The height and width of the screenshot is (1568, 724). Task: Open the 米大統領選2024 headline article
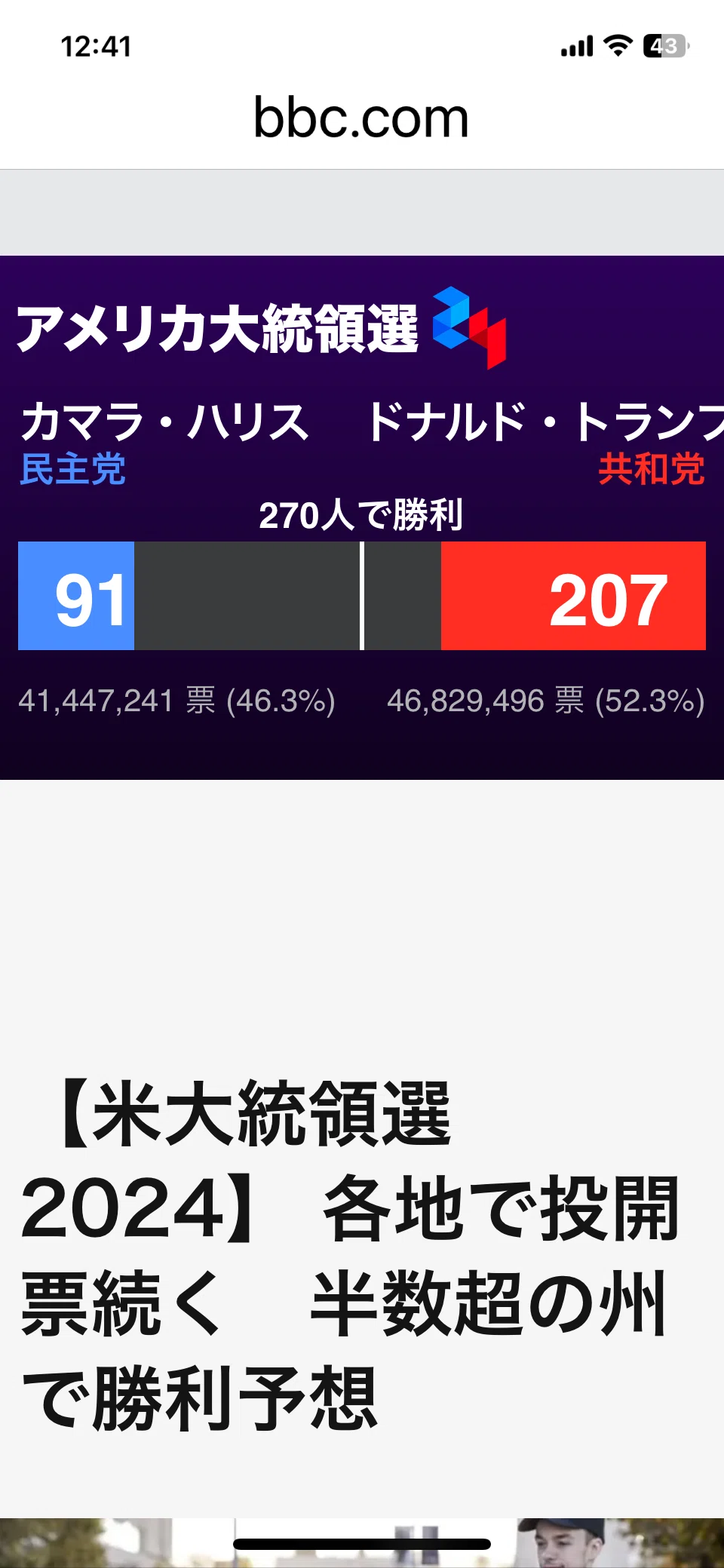click(351, 1256)
